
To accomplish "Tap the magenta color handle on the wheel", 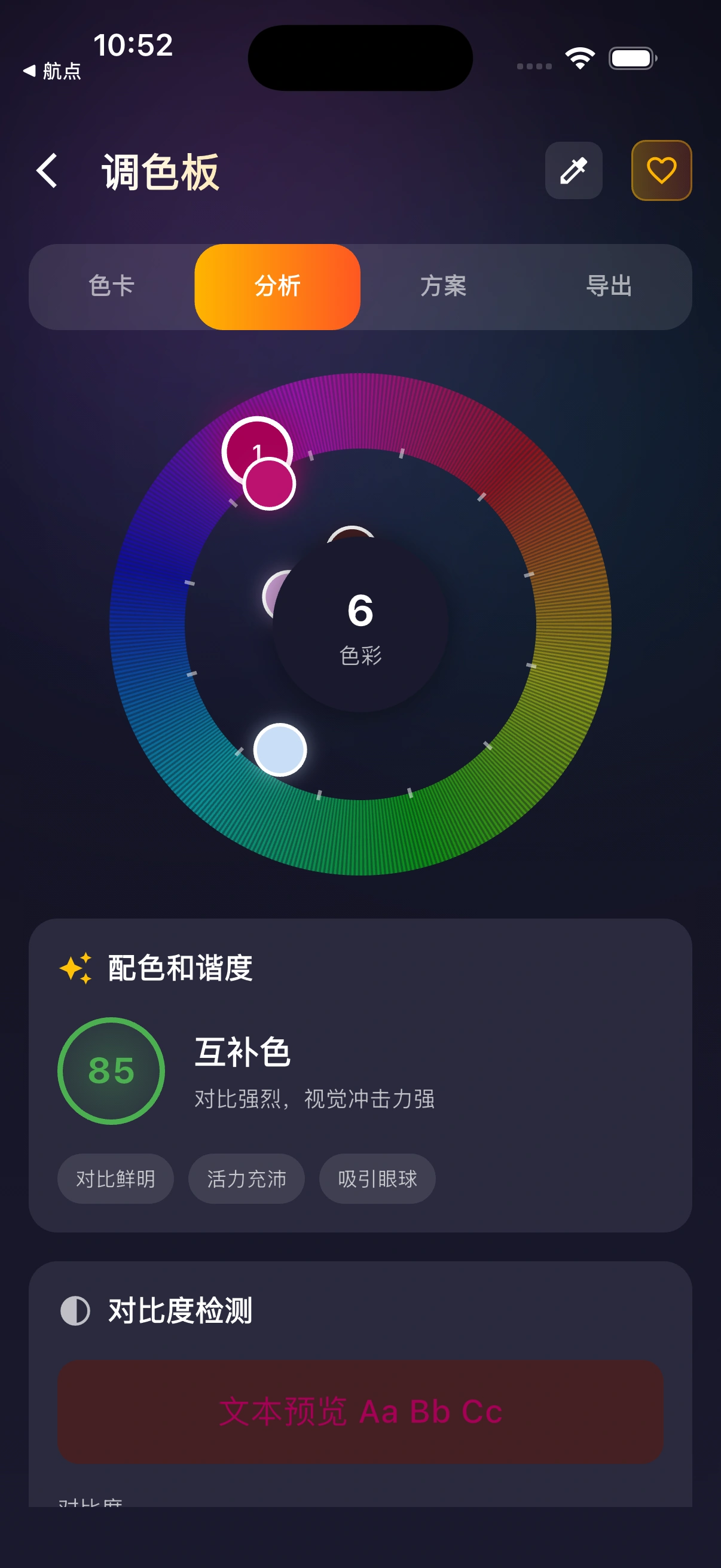I will tap(270, 484).
